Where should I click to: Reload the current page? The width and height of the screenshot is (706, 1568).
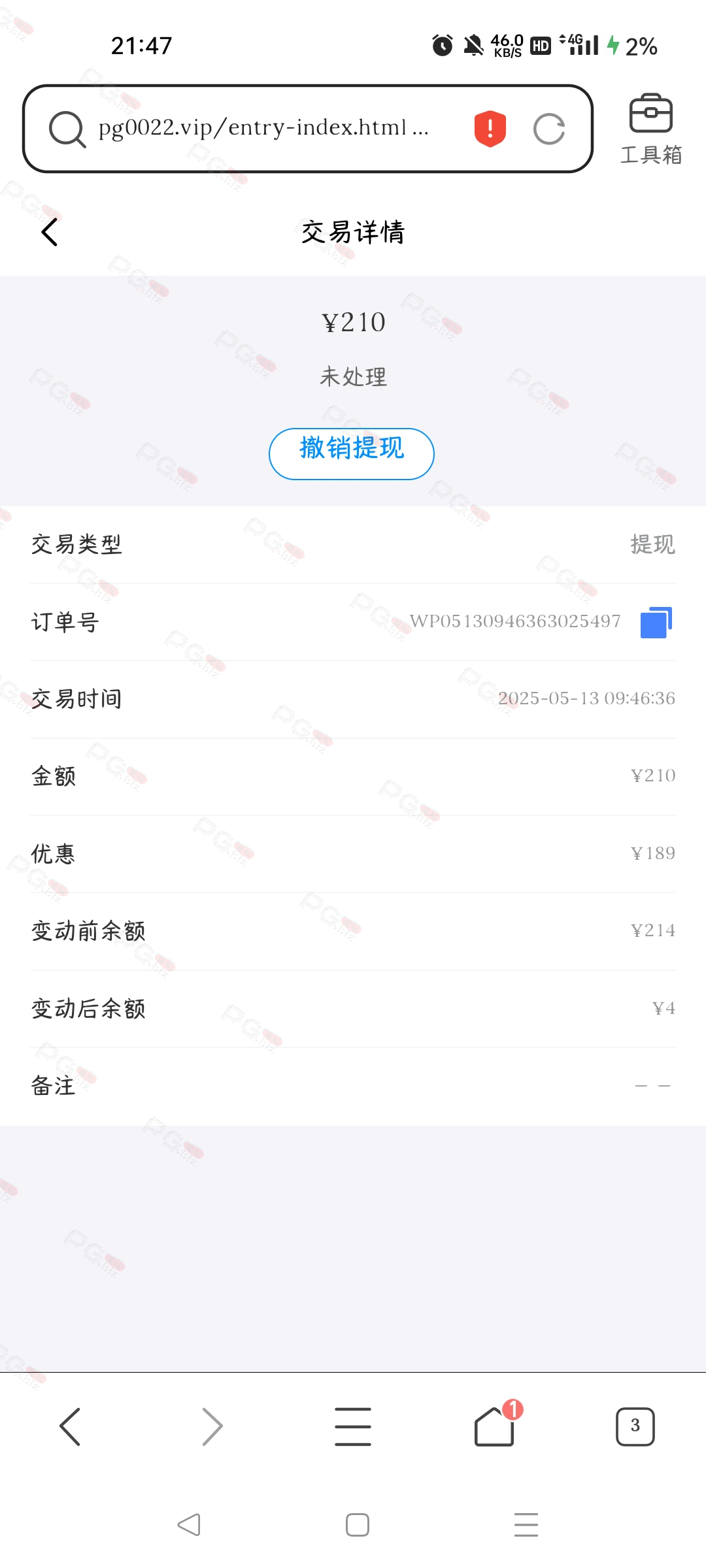[549, 129]
